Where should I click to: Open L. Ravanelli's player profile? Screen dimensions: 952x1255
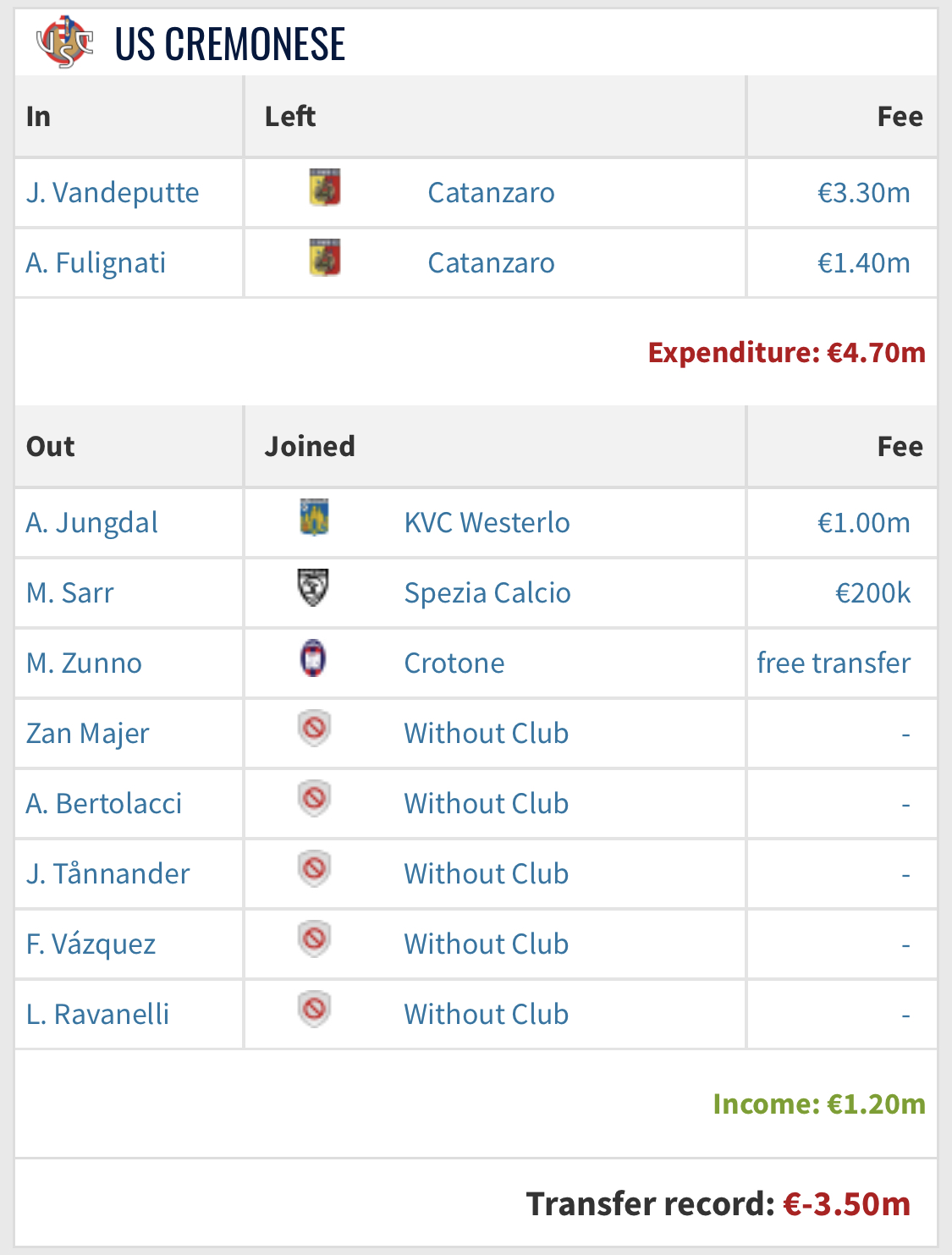(x=97, y=1015)
